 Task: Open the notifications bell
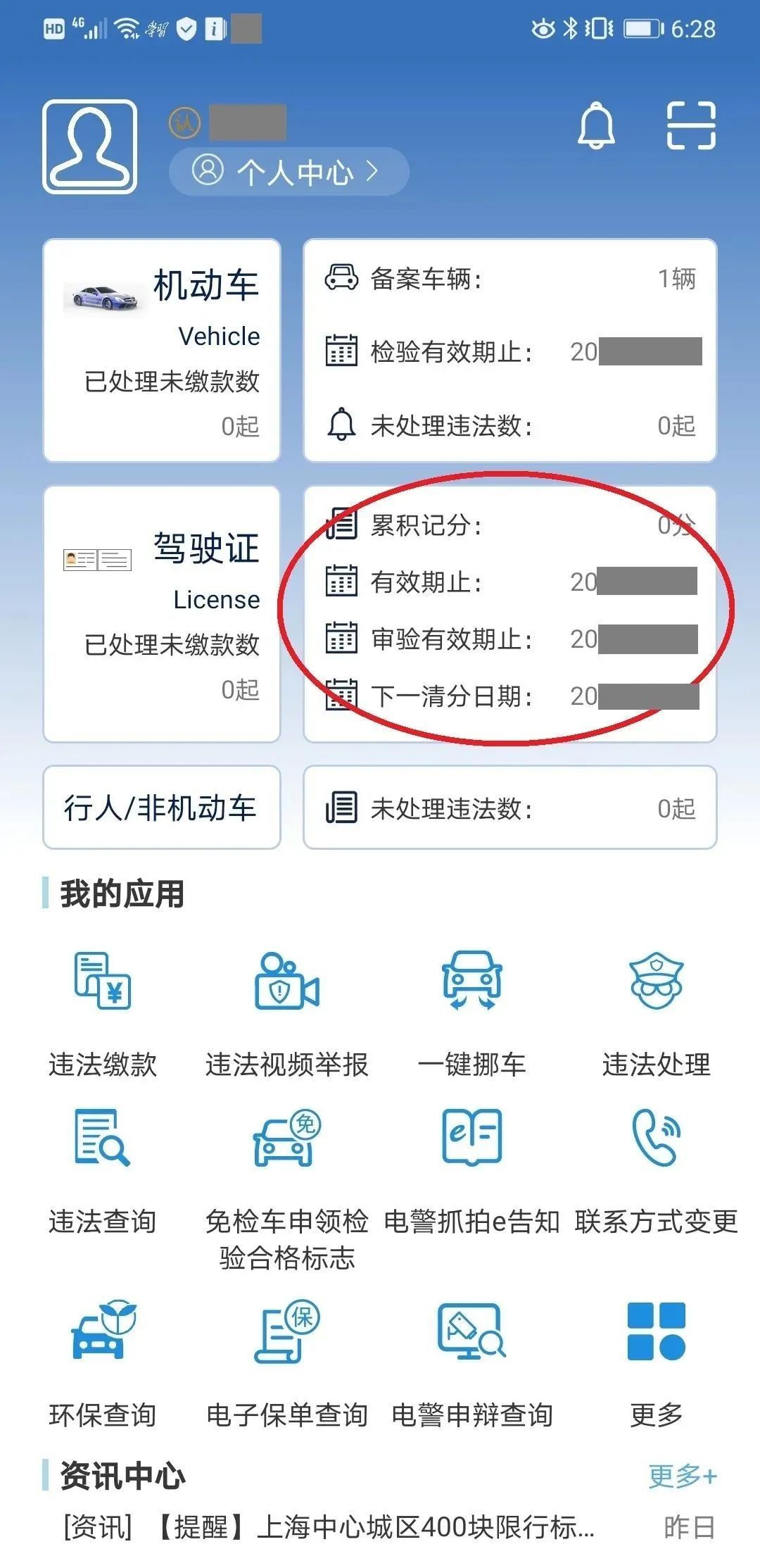[596, 126]
